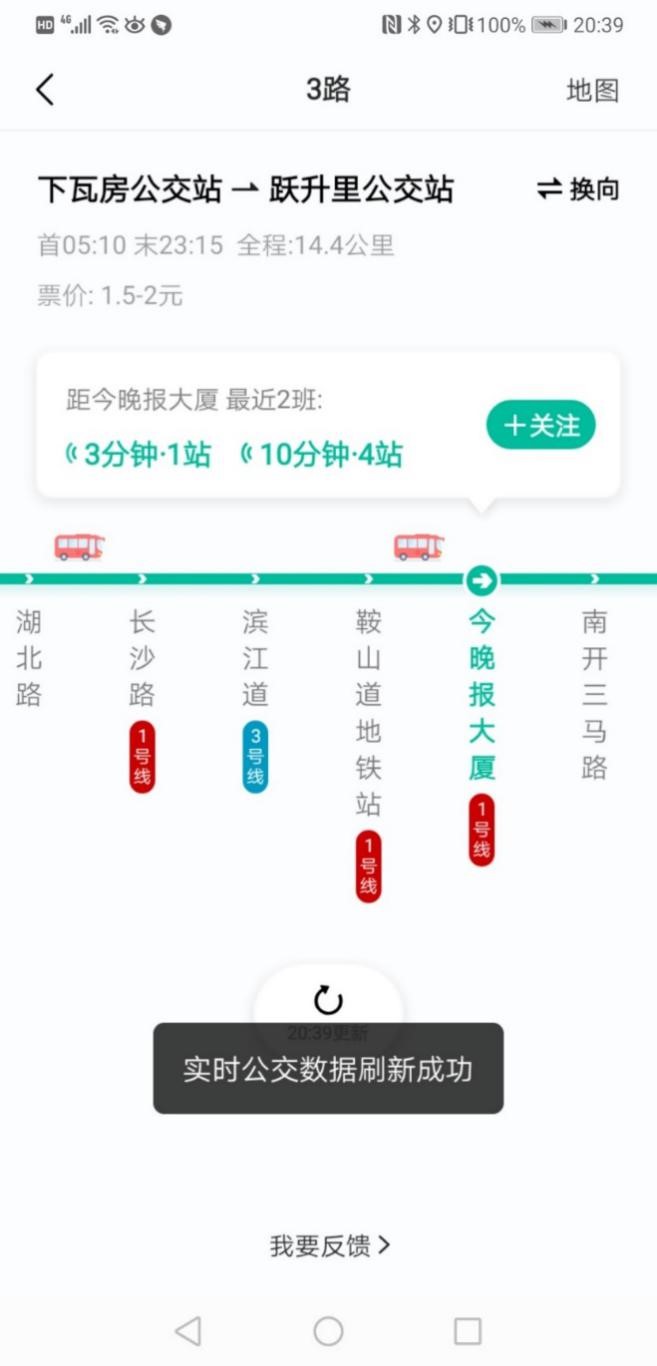Open the 地图 map view

pos(592,91)
